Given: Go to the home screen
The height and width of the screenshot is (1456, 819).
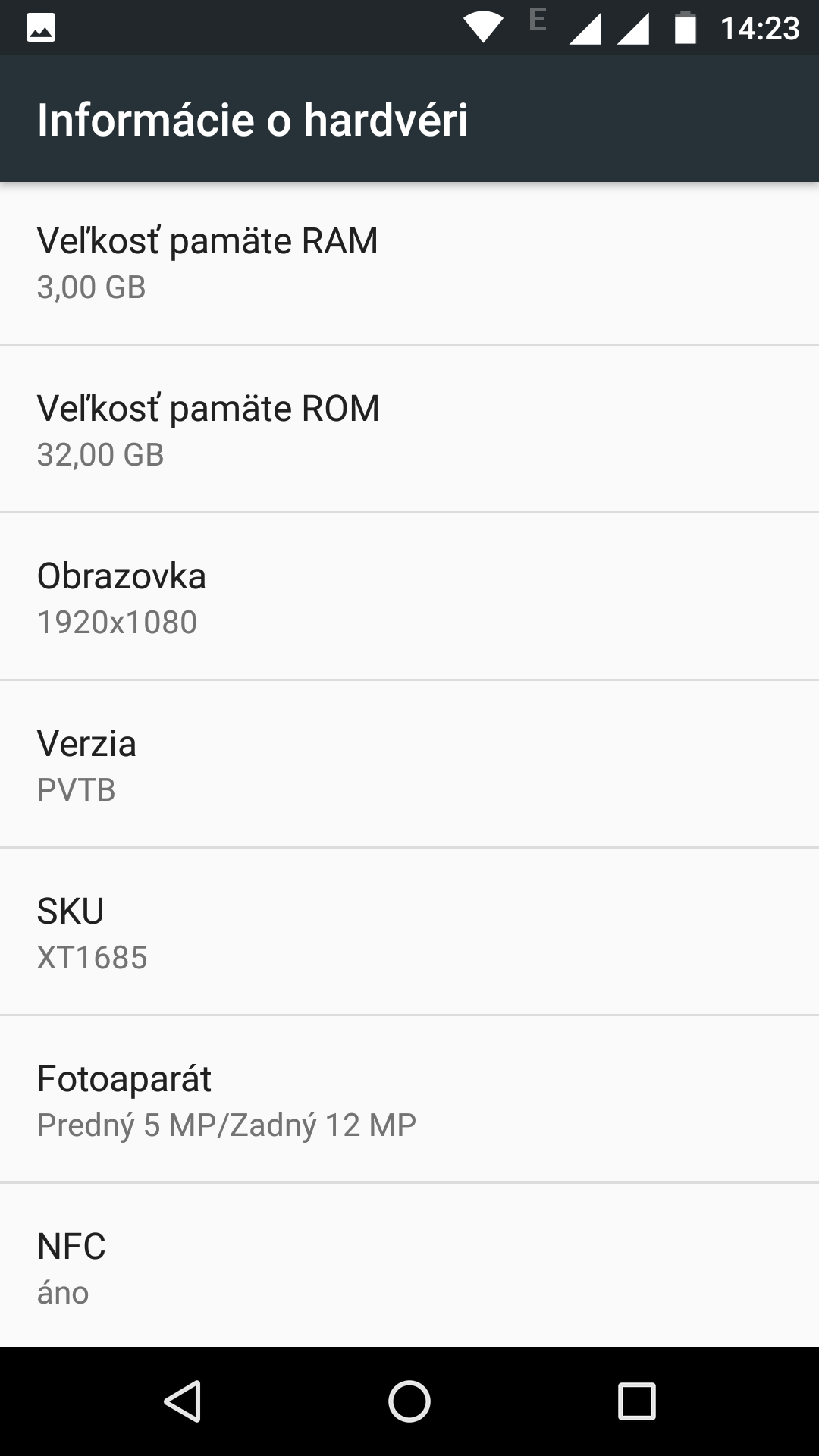Looking at the screenshot, I should [409, 1401].
